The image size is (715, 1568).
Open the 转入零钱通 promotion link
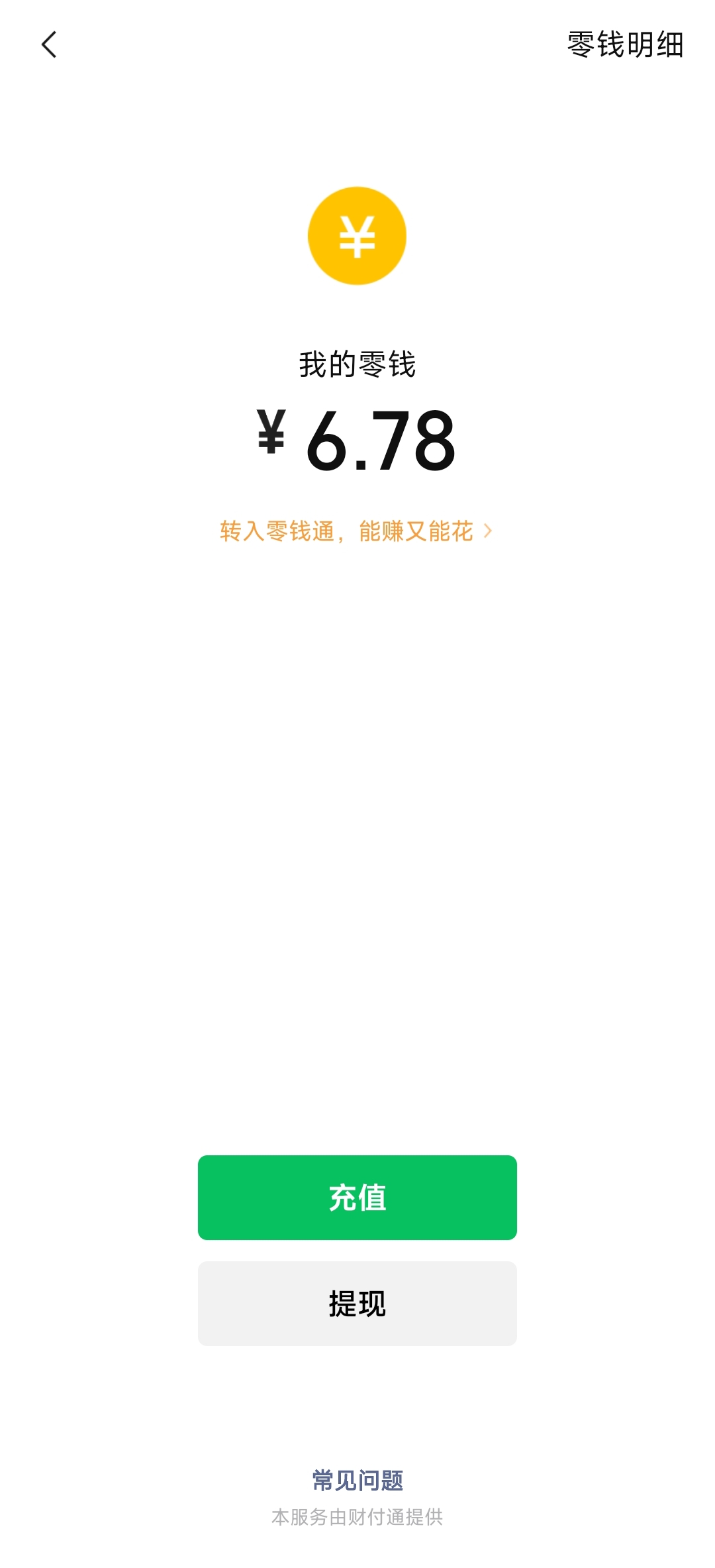click(356, 531)
